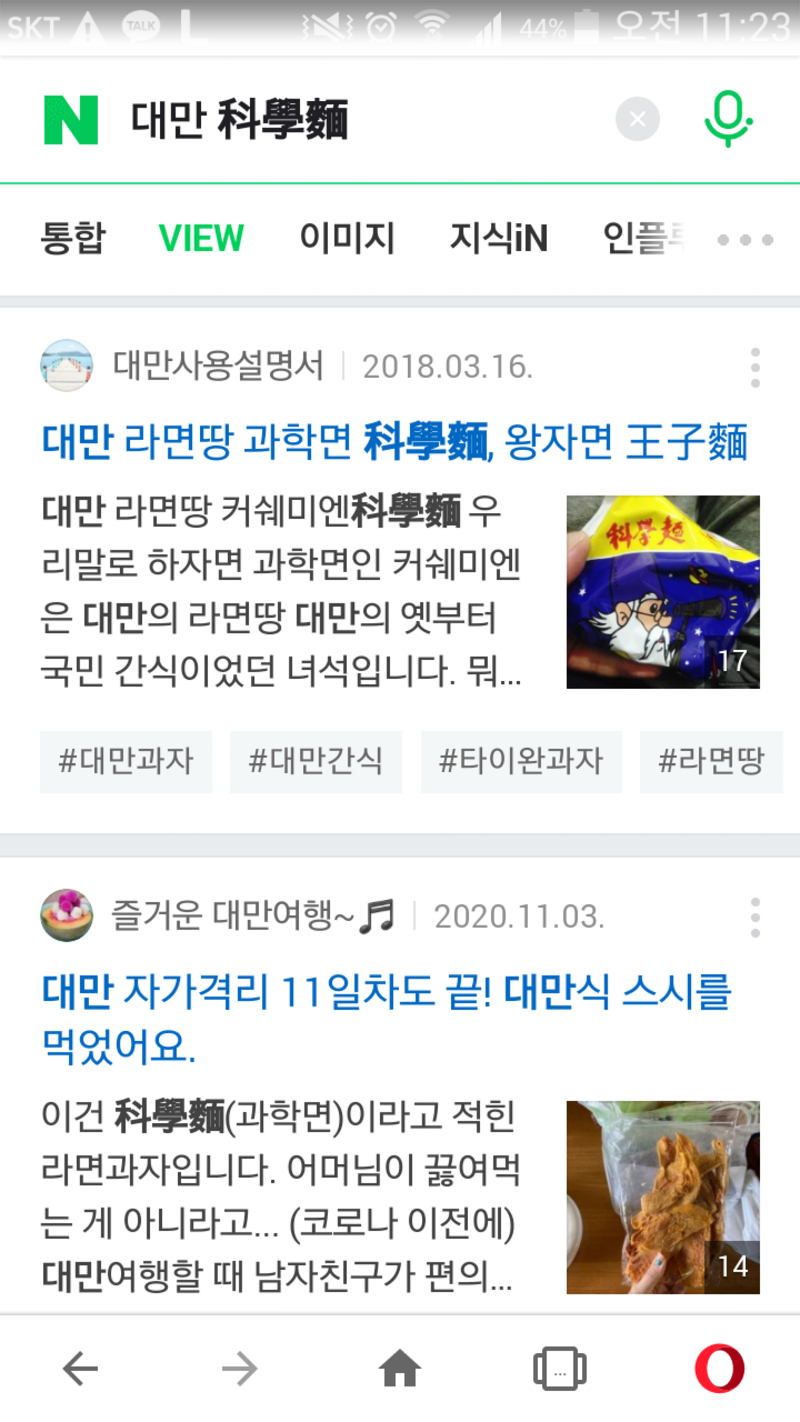Start voice search with the microphone
Viewport: 800px width, 1422px height.
[x=727, y=119]
